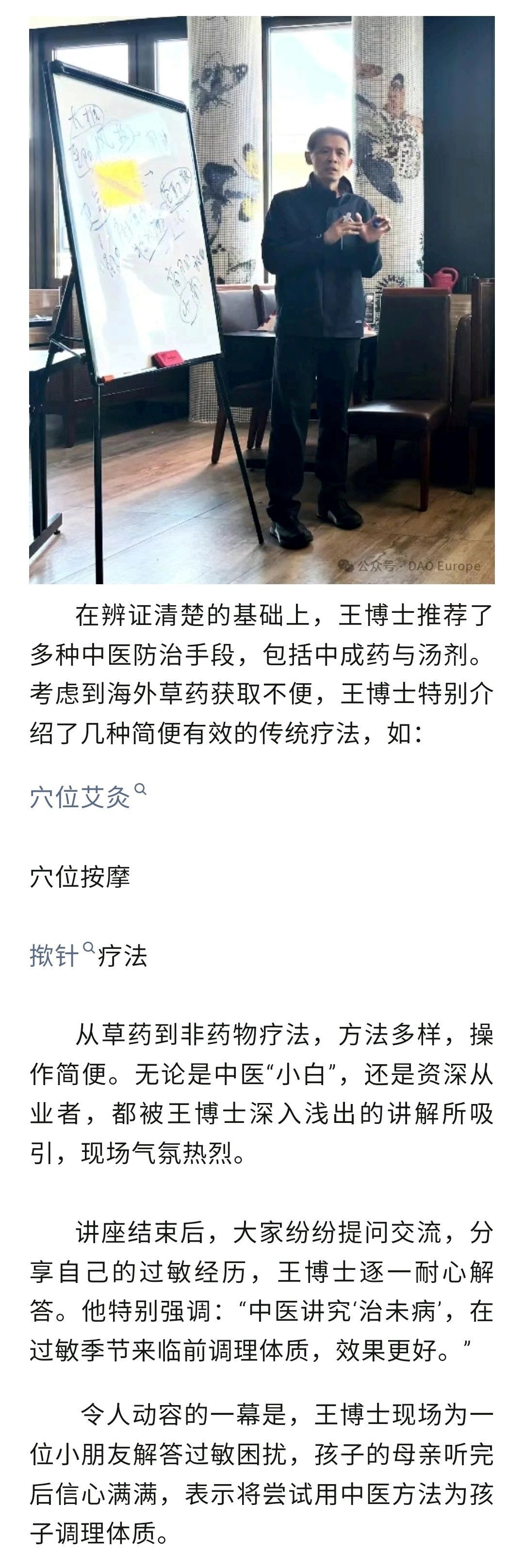Open the 揿针 search link
524x1568 pixels.
coord(55,955)
